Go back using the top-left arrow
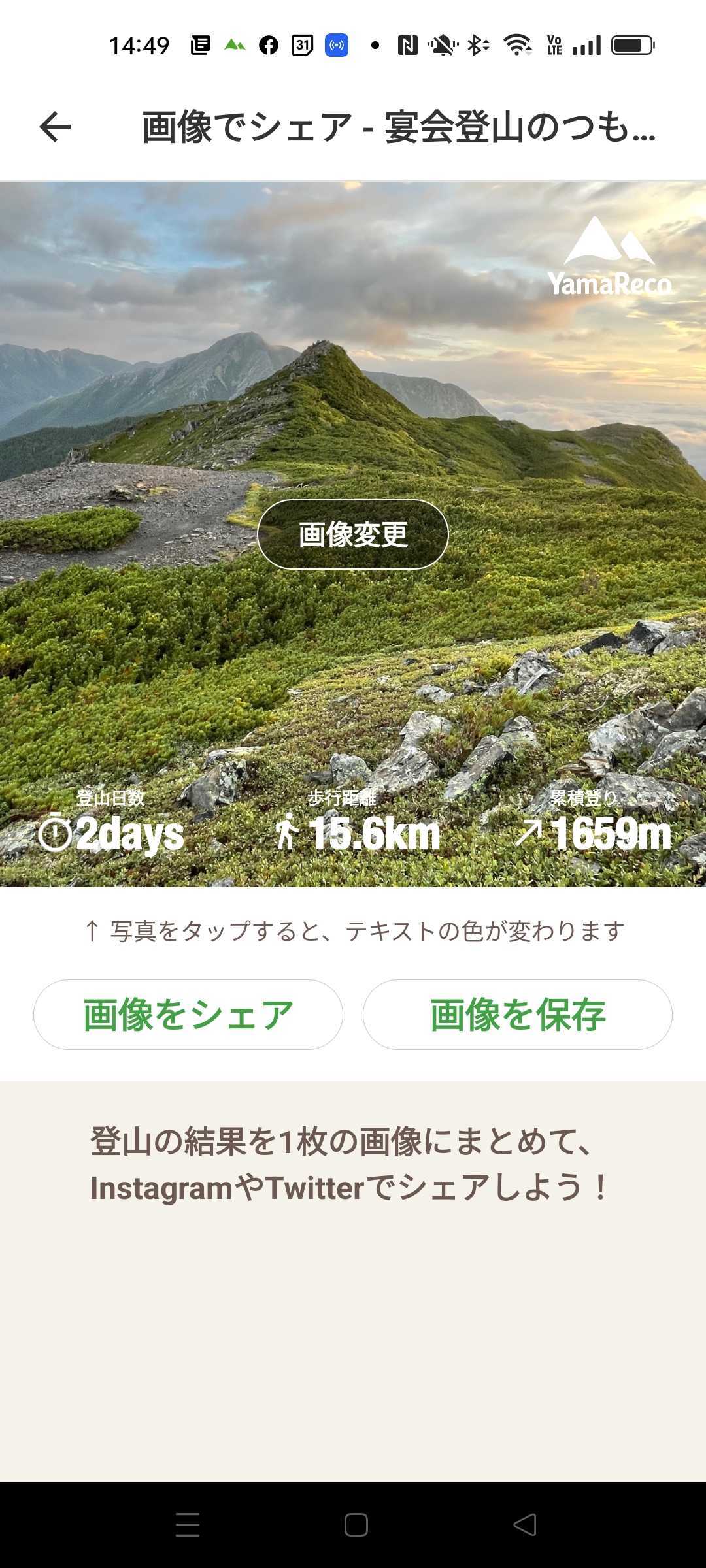706x1568 pixels. 55,127
